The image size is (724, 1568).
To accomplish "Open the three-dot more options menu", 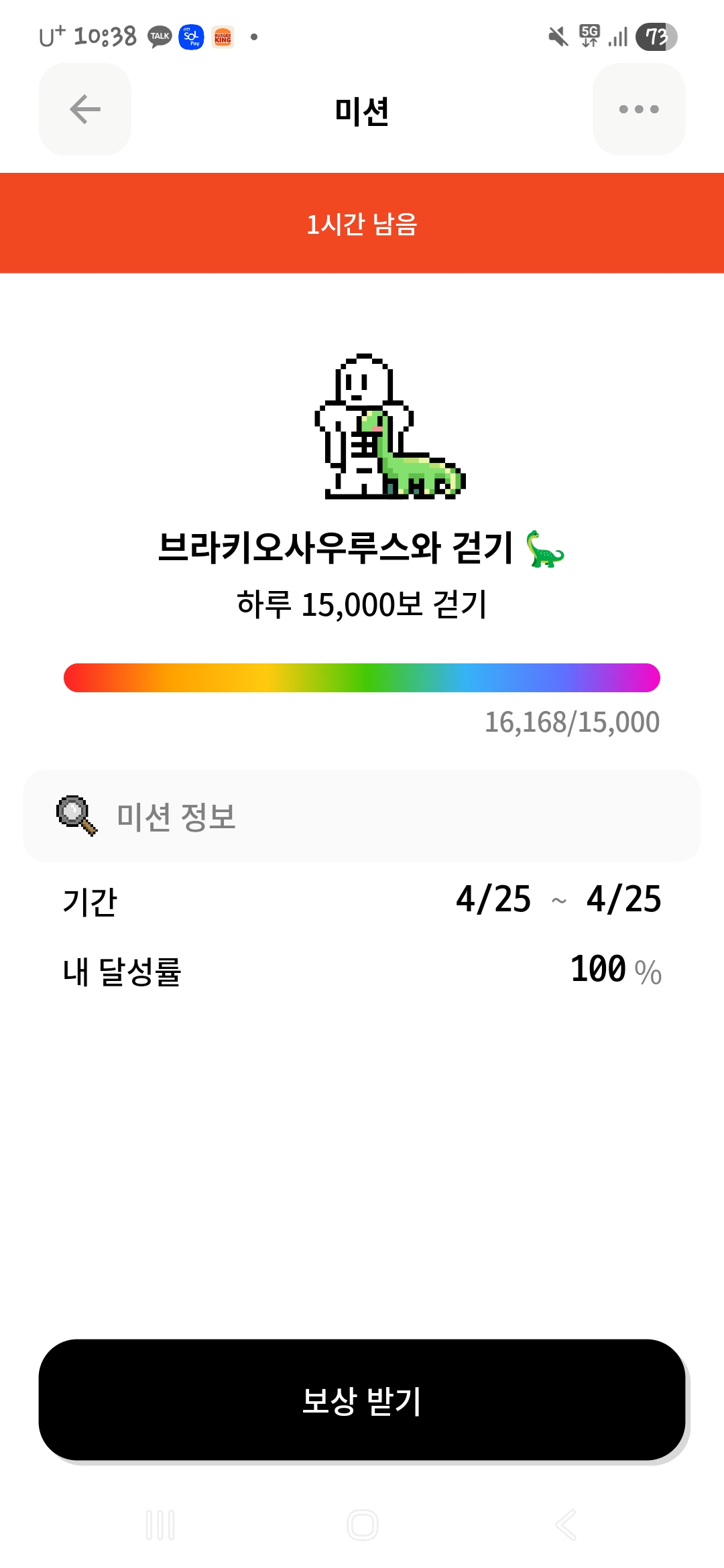I will click(x=638, y=109).
